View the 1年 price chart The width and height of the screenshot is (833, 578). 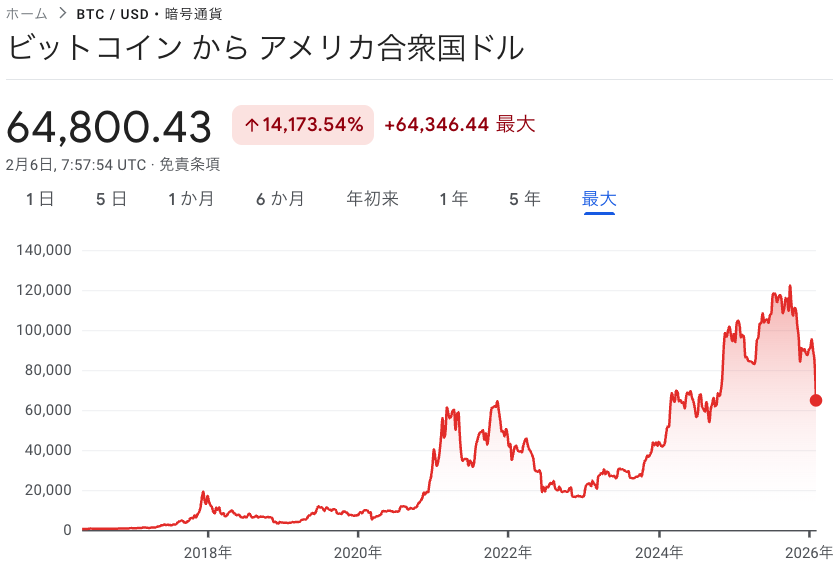pyautogui.click(x=453, y=199)
